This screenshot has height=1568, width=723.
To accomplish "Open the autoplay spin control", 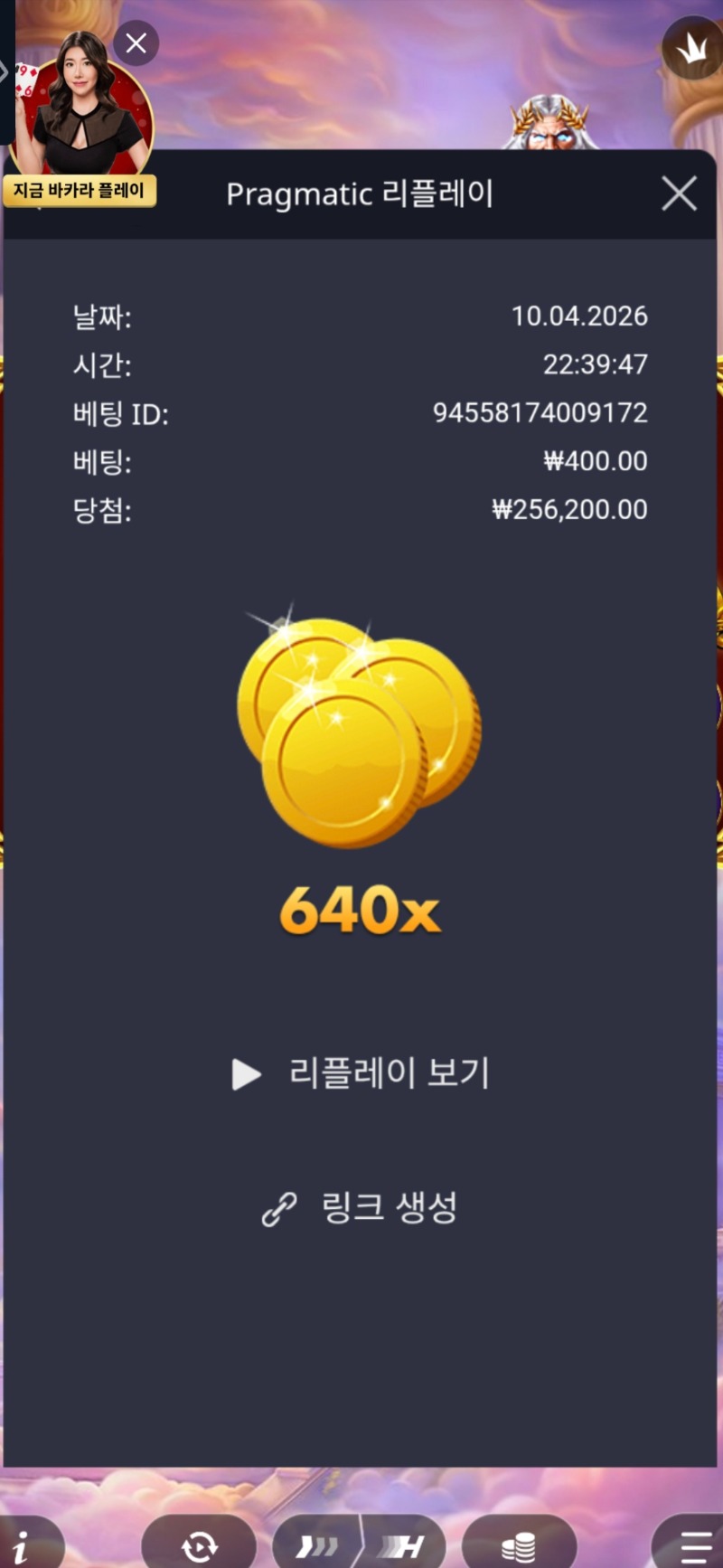I will pos(199,1545).
